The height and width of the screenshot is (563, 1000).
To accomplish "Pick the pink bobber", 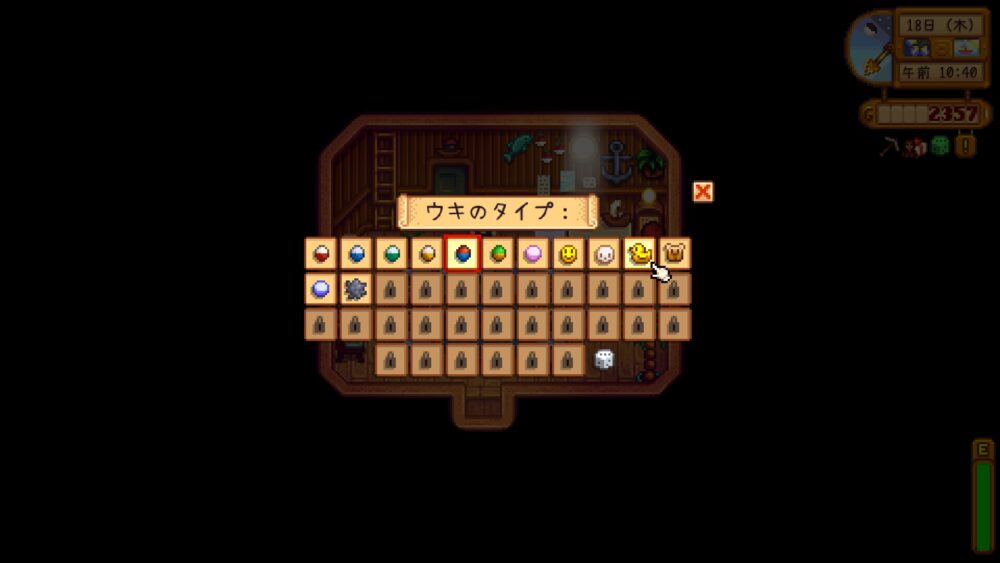I will tap(533, 254).
